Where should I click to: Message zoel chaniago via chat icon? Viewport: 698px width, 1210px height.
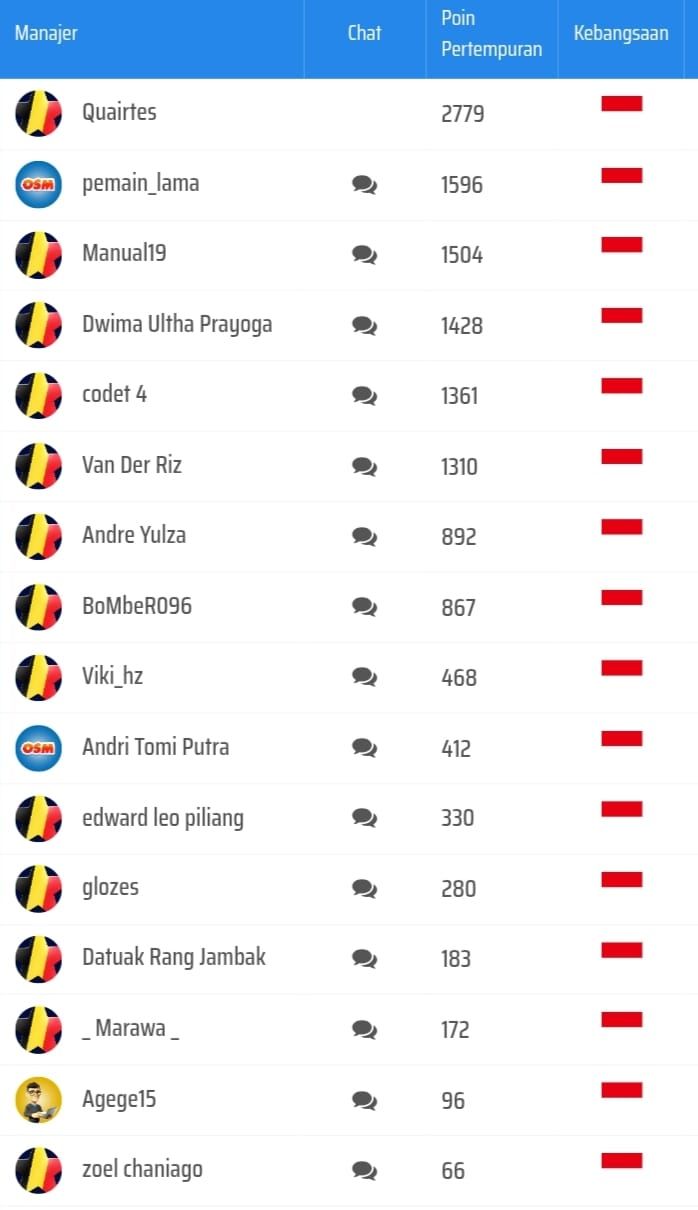(x=364, y=1170)
